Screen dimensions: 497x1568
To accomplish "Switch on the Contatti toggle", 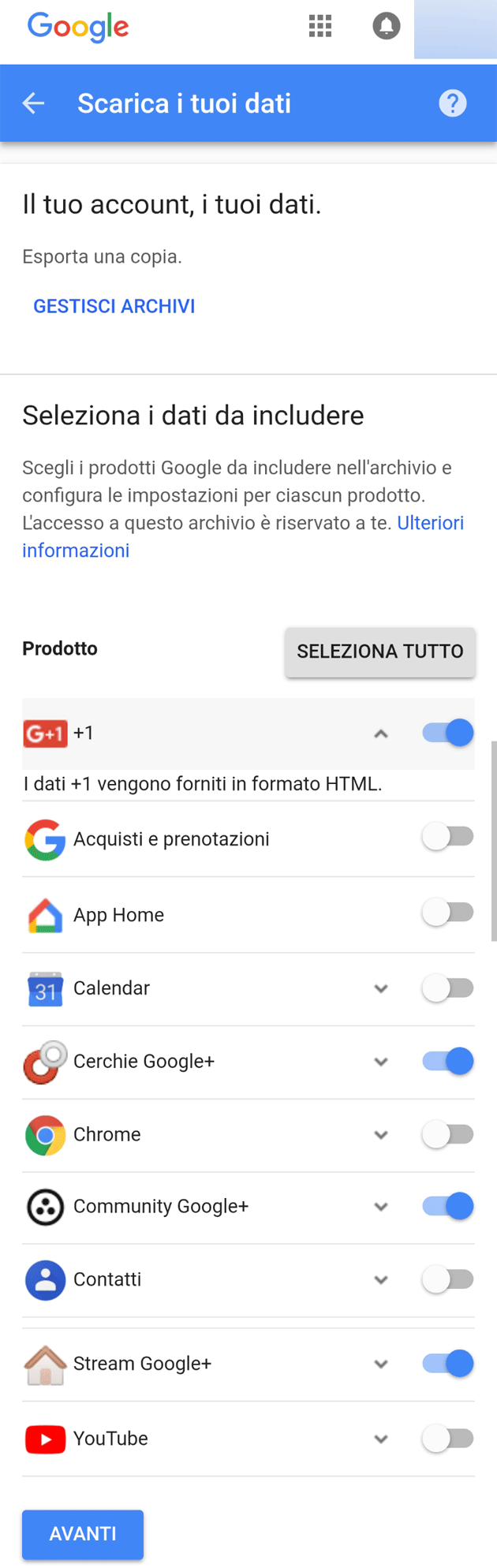I will (448, 1279).
